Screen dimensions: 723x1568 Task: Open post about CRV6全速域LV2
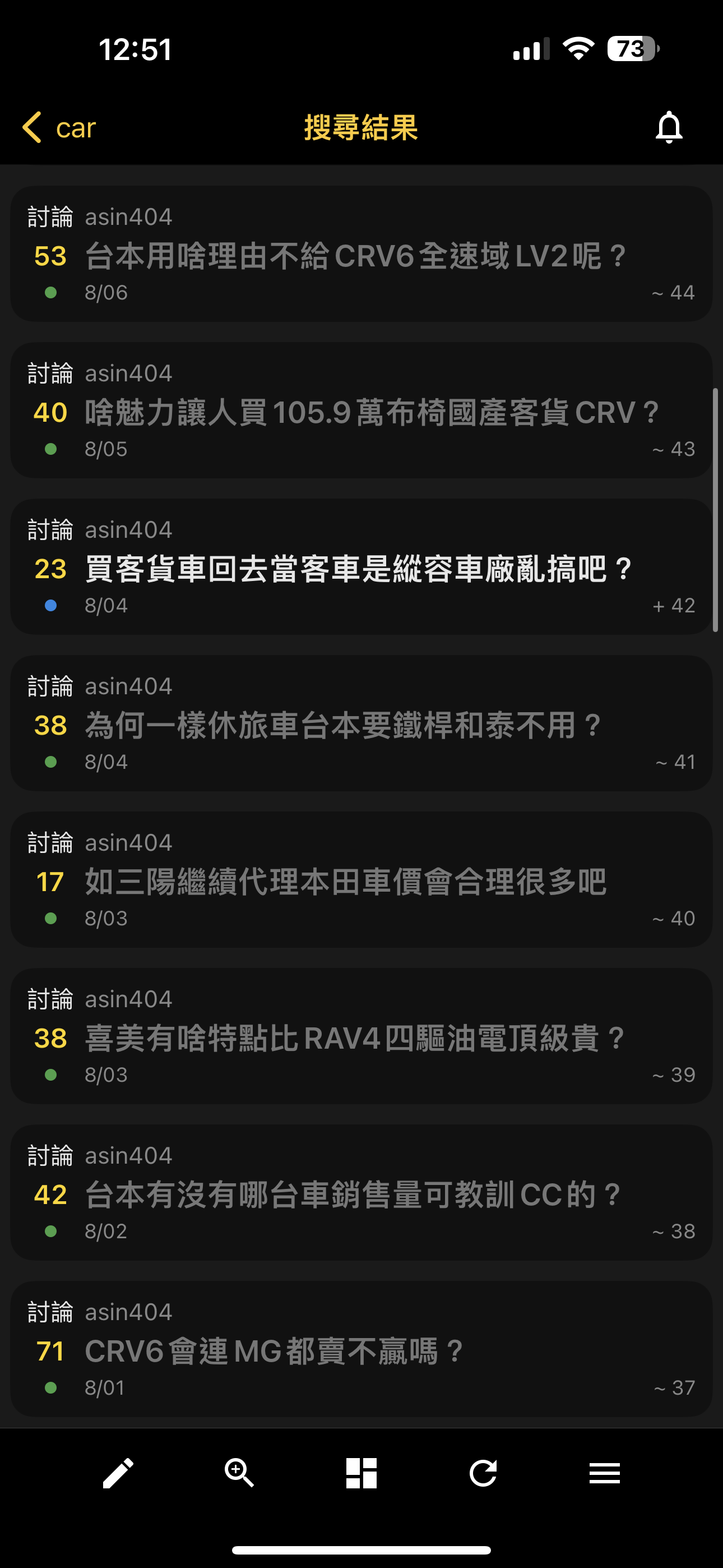tap(361, 254)
